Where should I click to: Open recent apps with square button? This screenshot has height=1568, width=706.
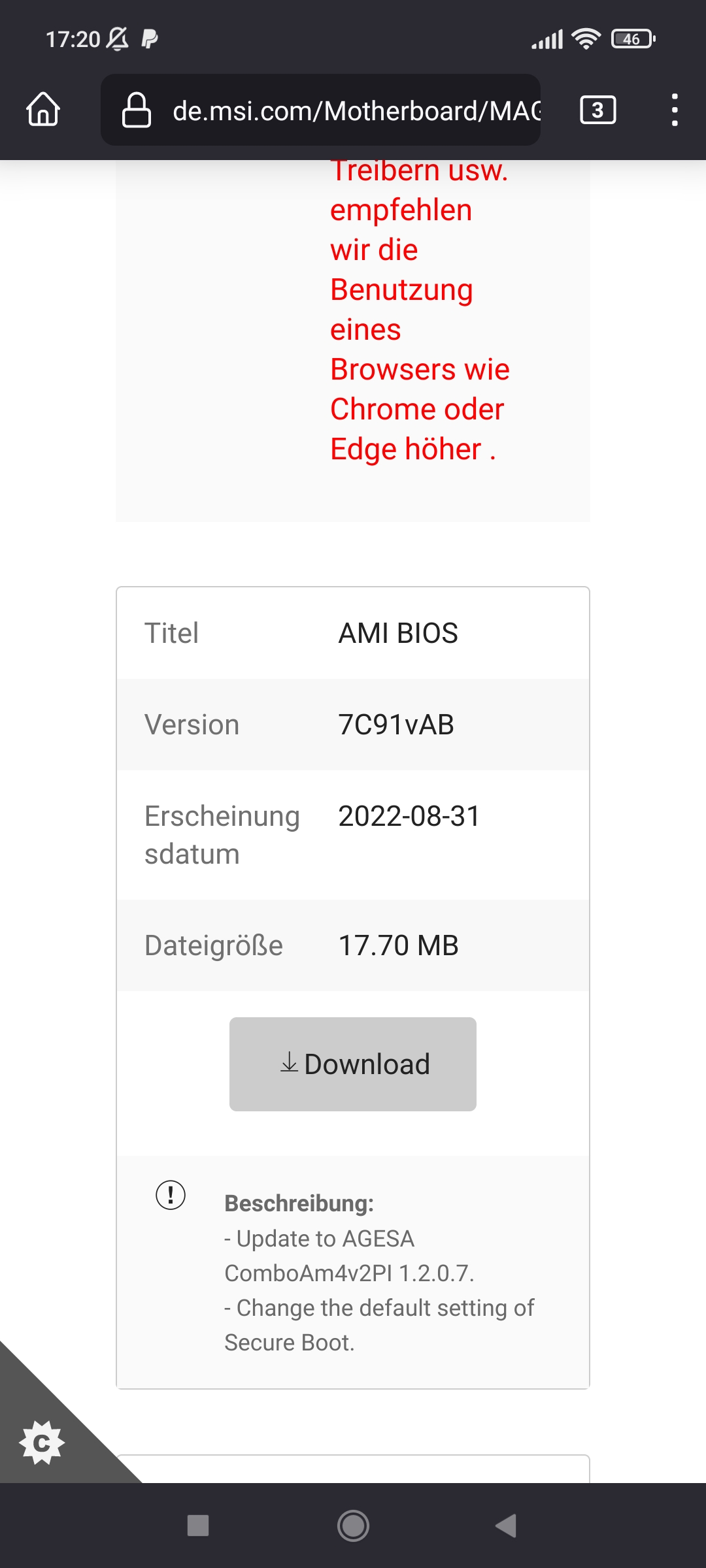(x=198, y=1526)
